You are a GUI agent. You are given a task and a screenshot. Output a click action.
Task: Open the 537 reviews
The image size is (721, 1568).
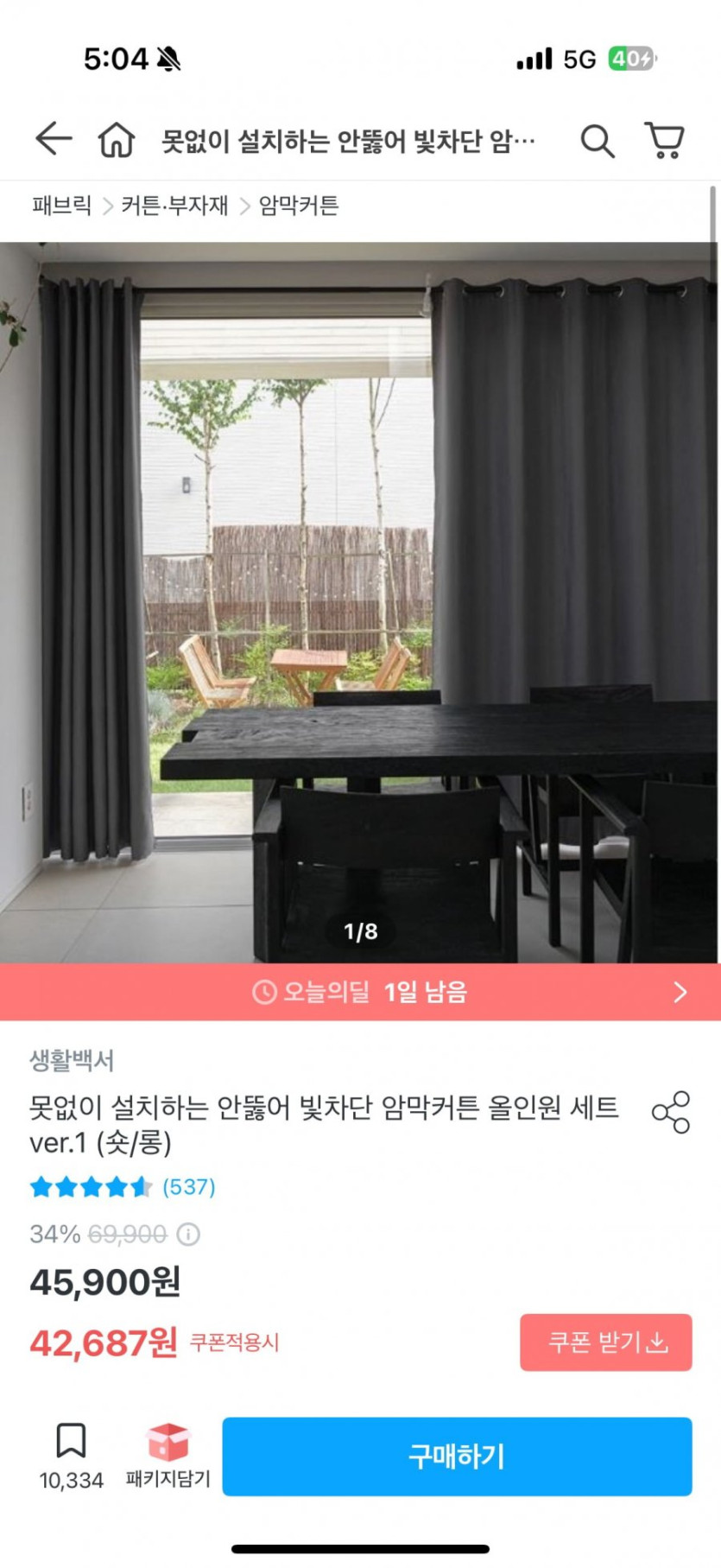pyautogui.click(x=188, y=1187)
